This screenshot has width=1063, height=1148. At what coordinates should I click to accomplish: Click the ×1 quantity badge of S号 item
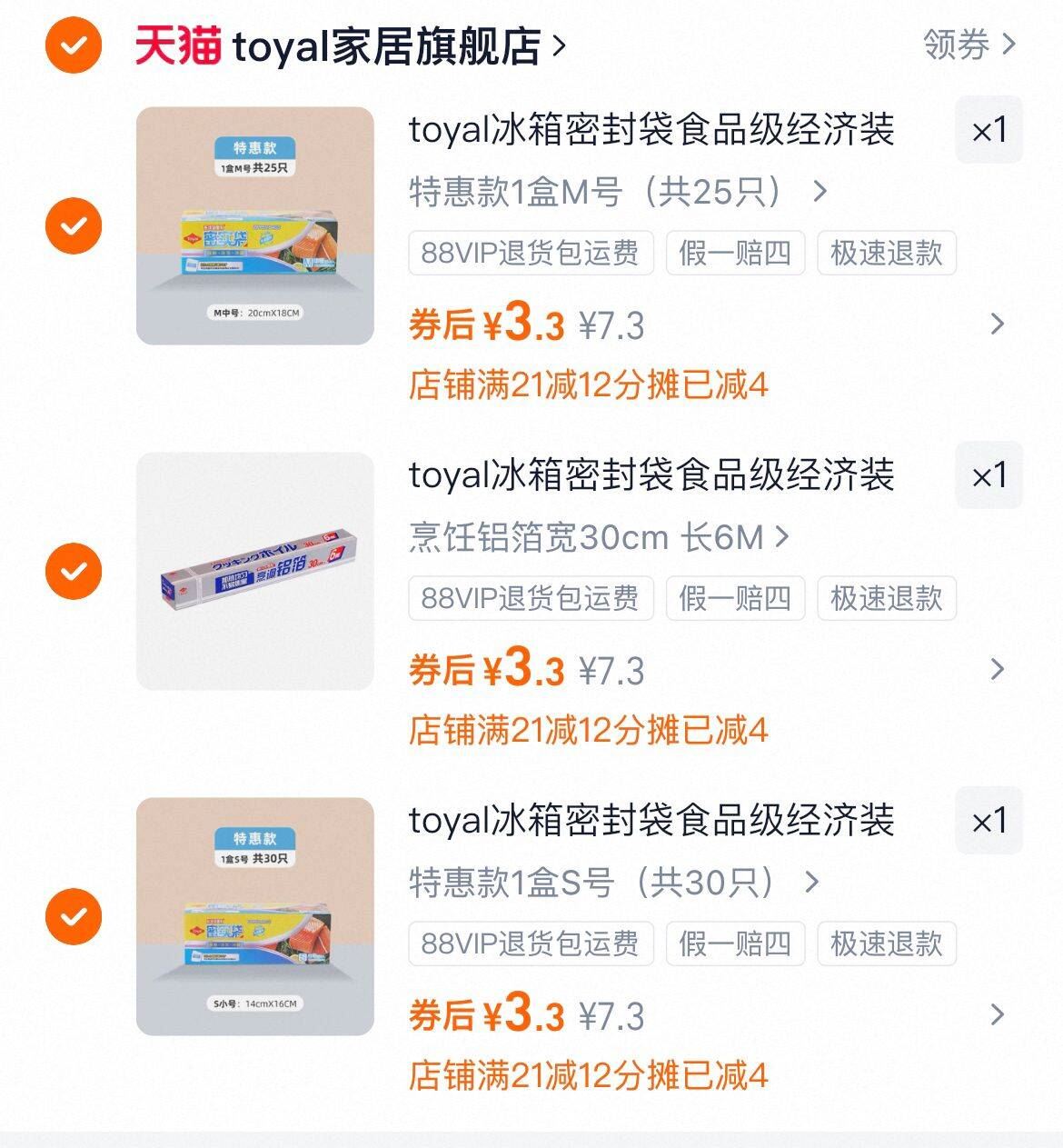[x=989, y=820]
